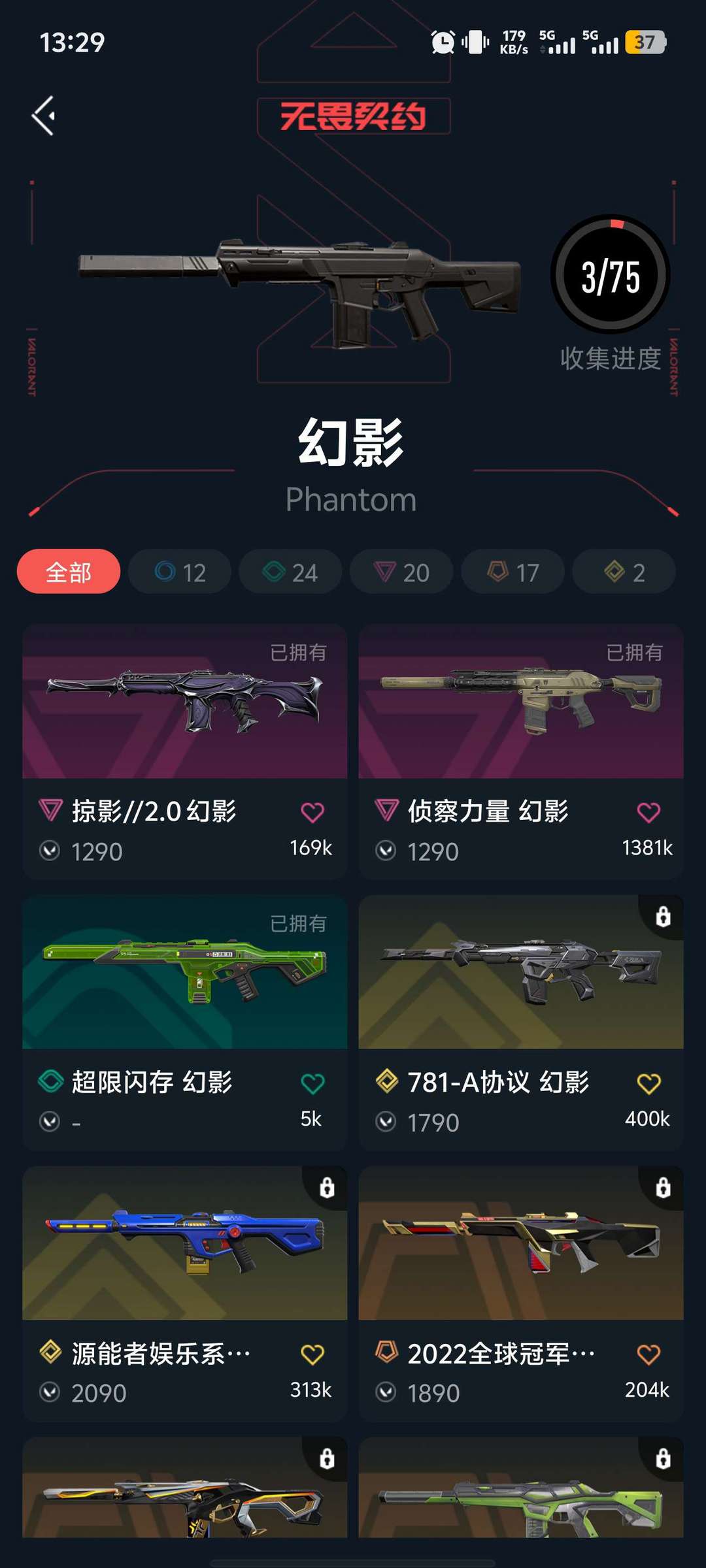Like the 781-A协议 幻影 skin
This screenshot has width=706, height=1568.
(x=648, y=1083)
